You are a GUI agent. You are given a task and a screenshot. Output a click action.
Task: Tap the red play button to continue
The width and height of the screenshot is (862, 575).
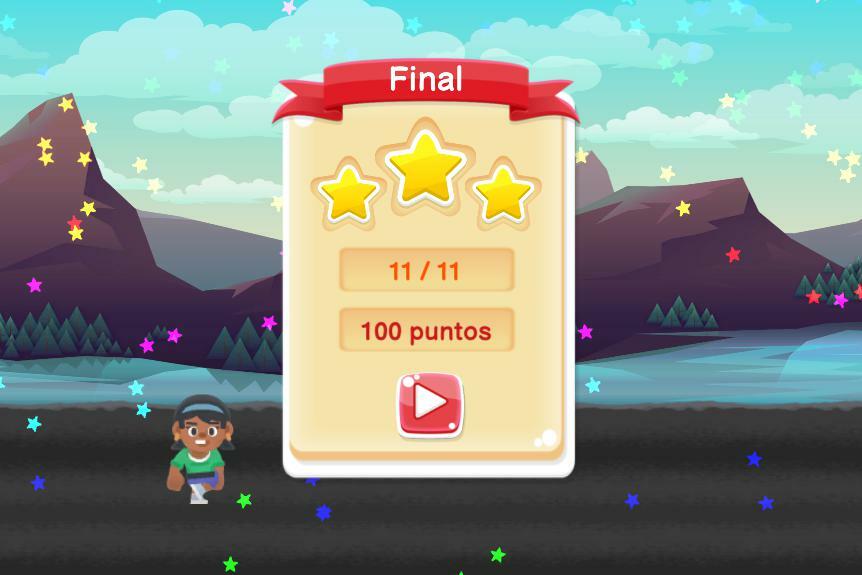430,403
